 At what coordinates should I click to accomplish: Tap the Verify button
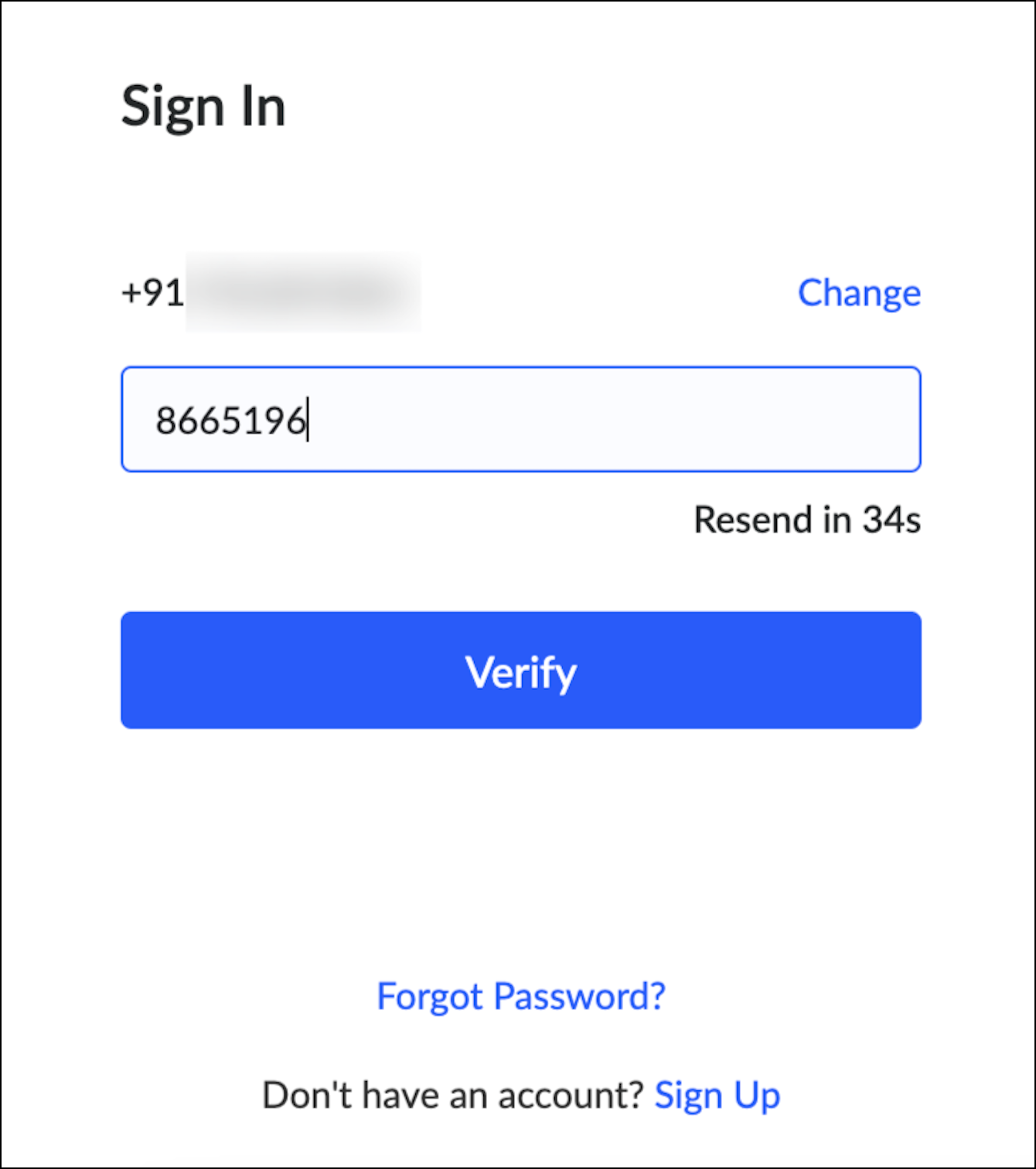520,670
